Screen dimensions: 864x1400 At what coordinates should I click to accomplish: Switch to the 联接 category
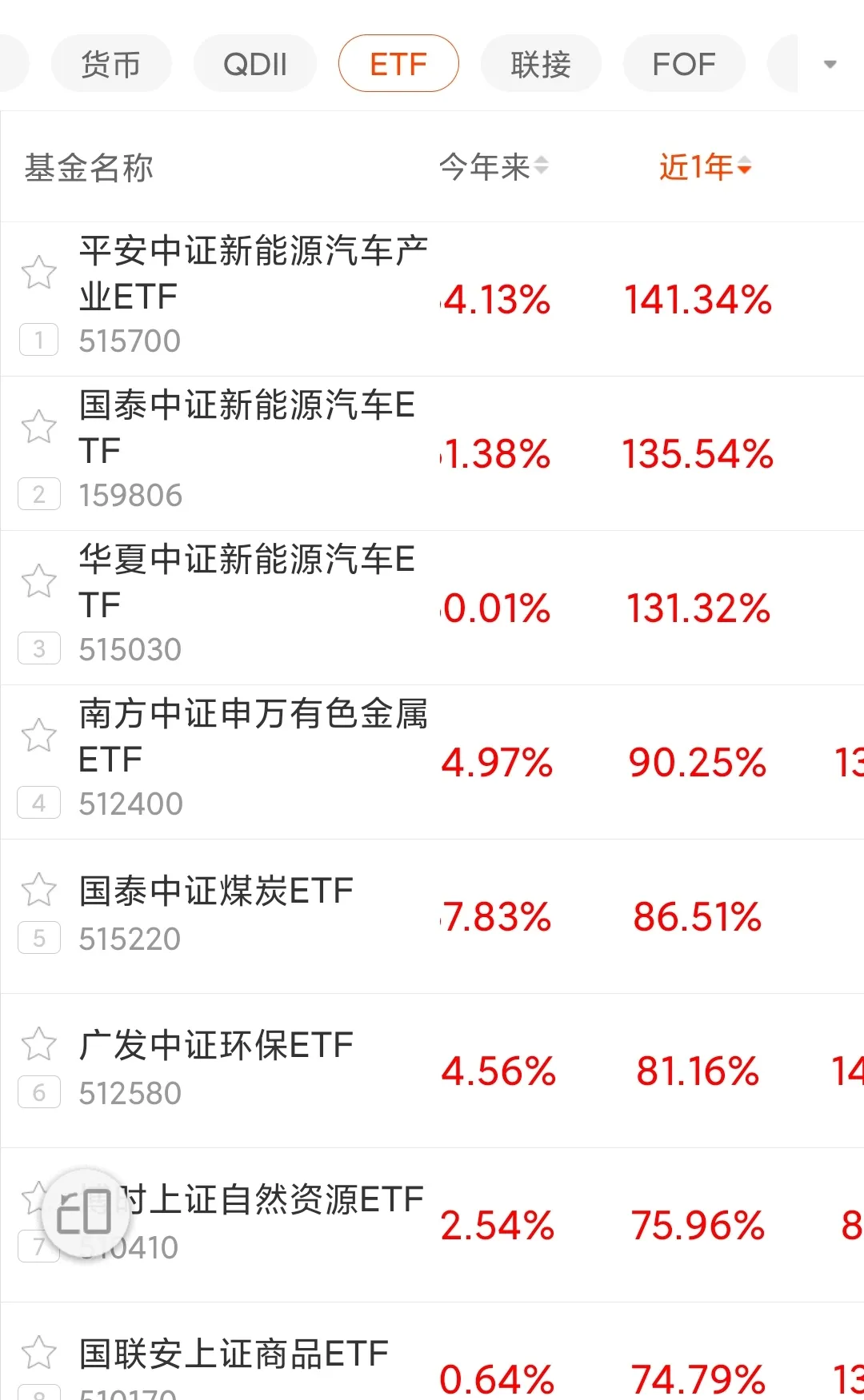pos(541,64)
